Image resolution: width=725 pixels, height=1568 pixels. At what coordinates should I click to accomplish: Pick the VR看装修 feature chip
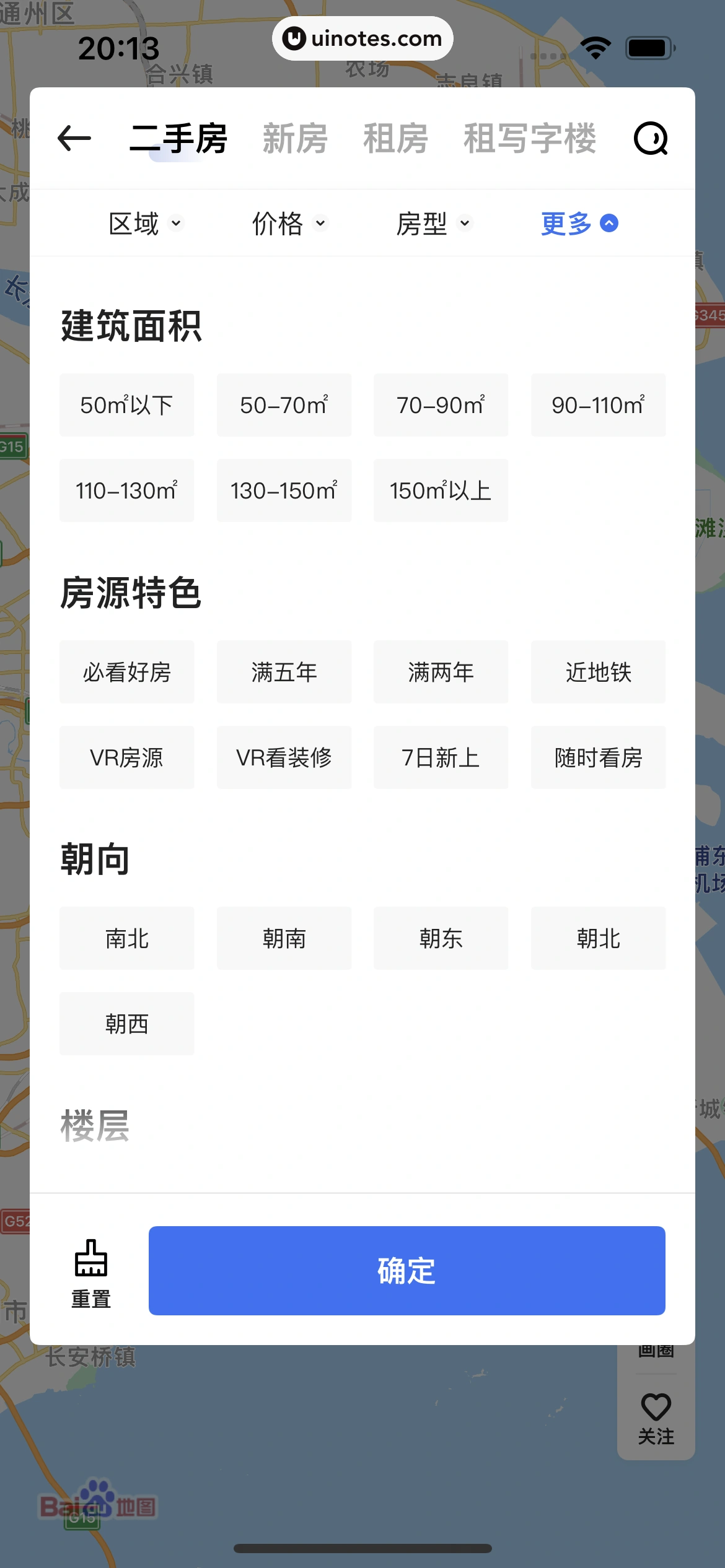(284, 757)
